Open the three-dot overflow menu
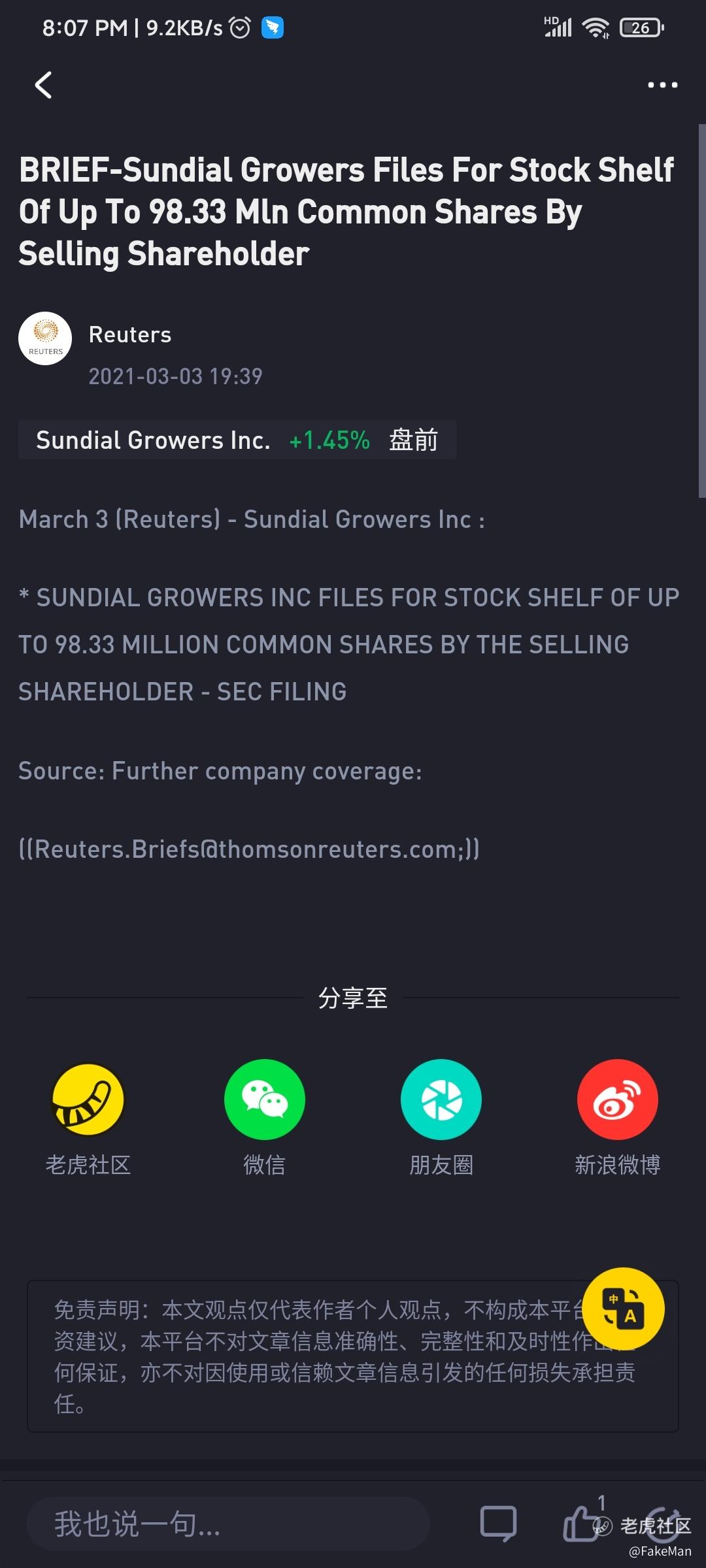This screenshot has height=1568, width=706. pyautogui.click(x=662, y=85)
